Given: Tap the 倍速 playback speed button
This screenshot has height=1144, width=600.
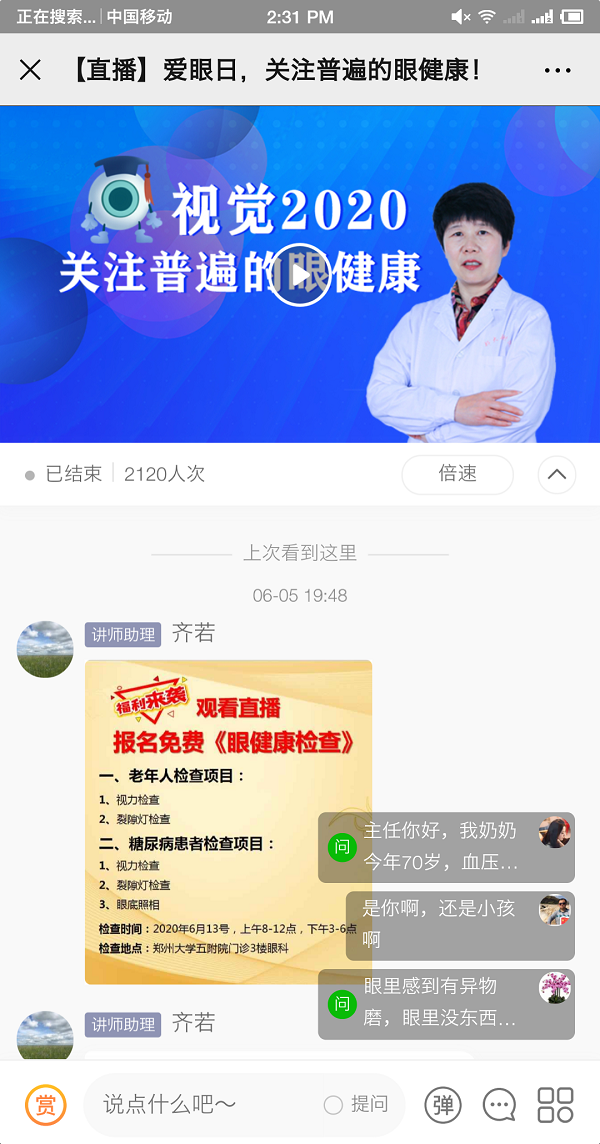Looking at the screenshot, I should click(457, 474).
